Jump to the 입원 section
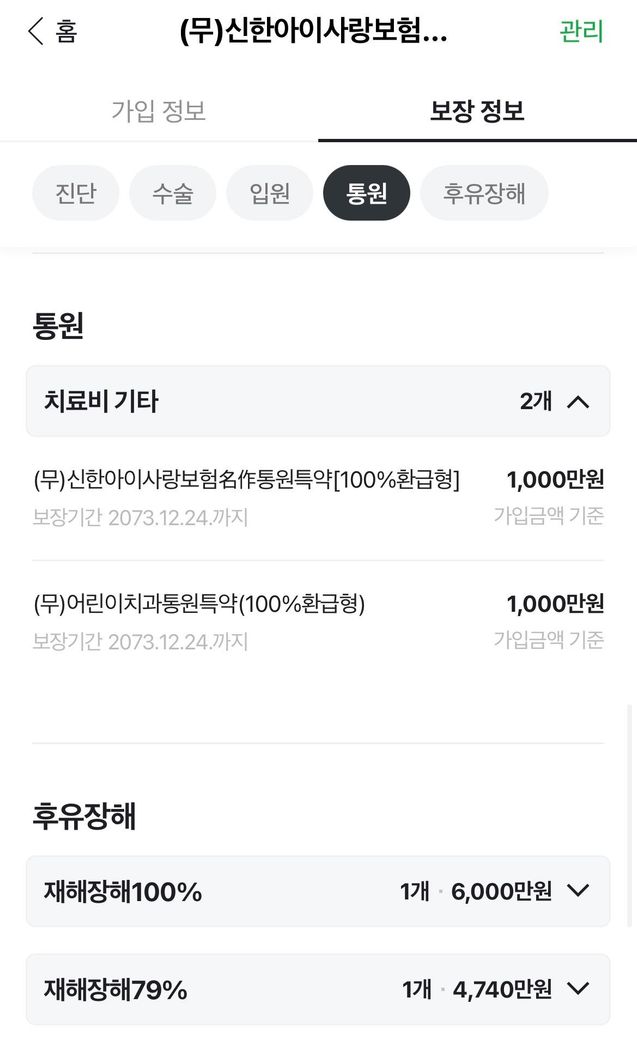 point(270,193)
